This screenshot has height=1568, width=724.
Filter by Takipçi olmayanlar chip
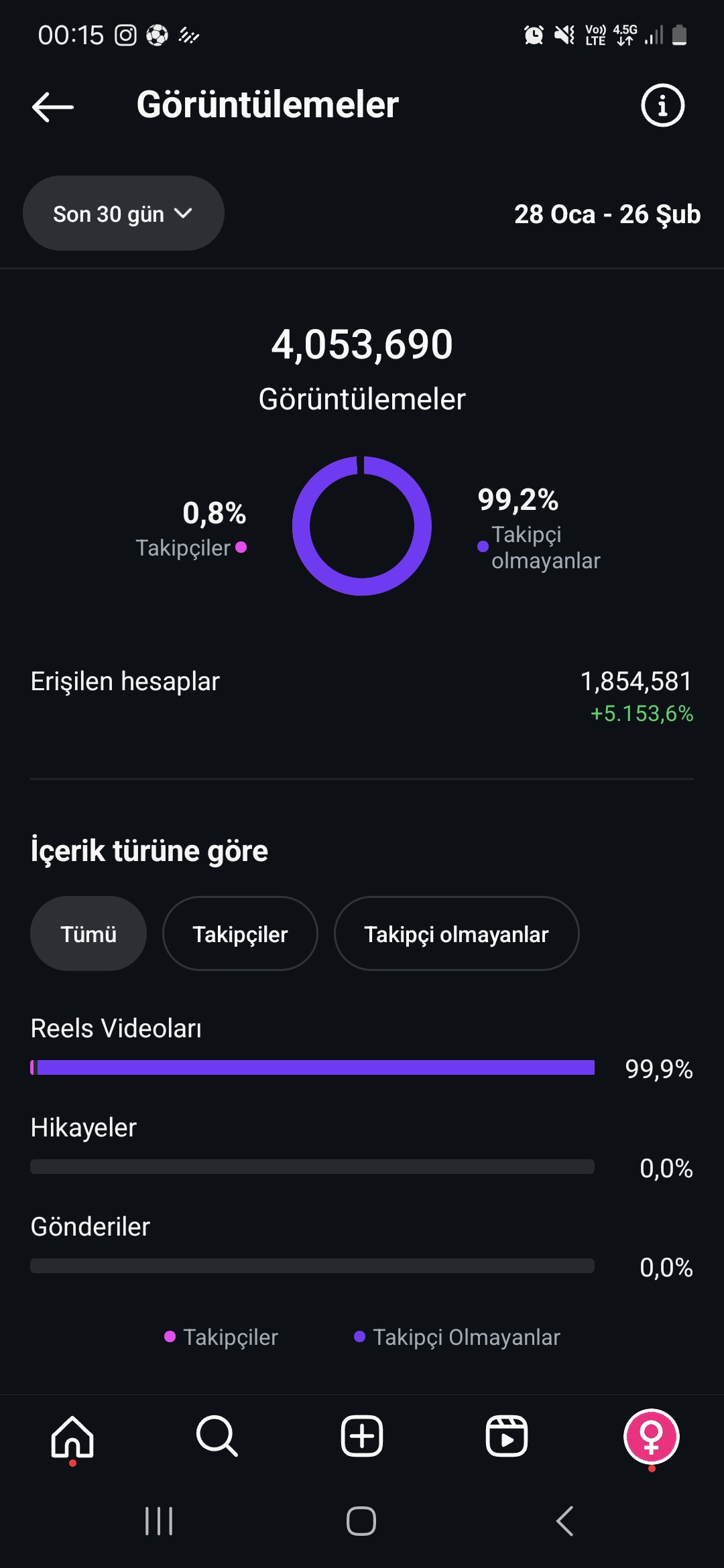457,933
